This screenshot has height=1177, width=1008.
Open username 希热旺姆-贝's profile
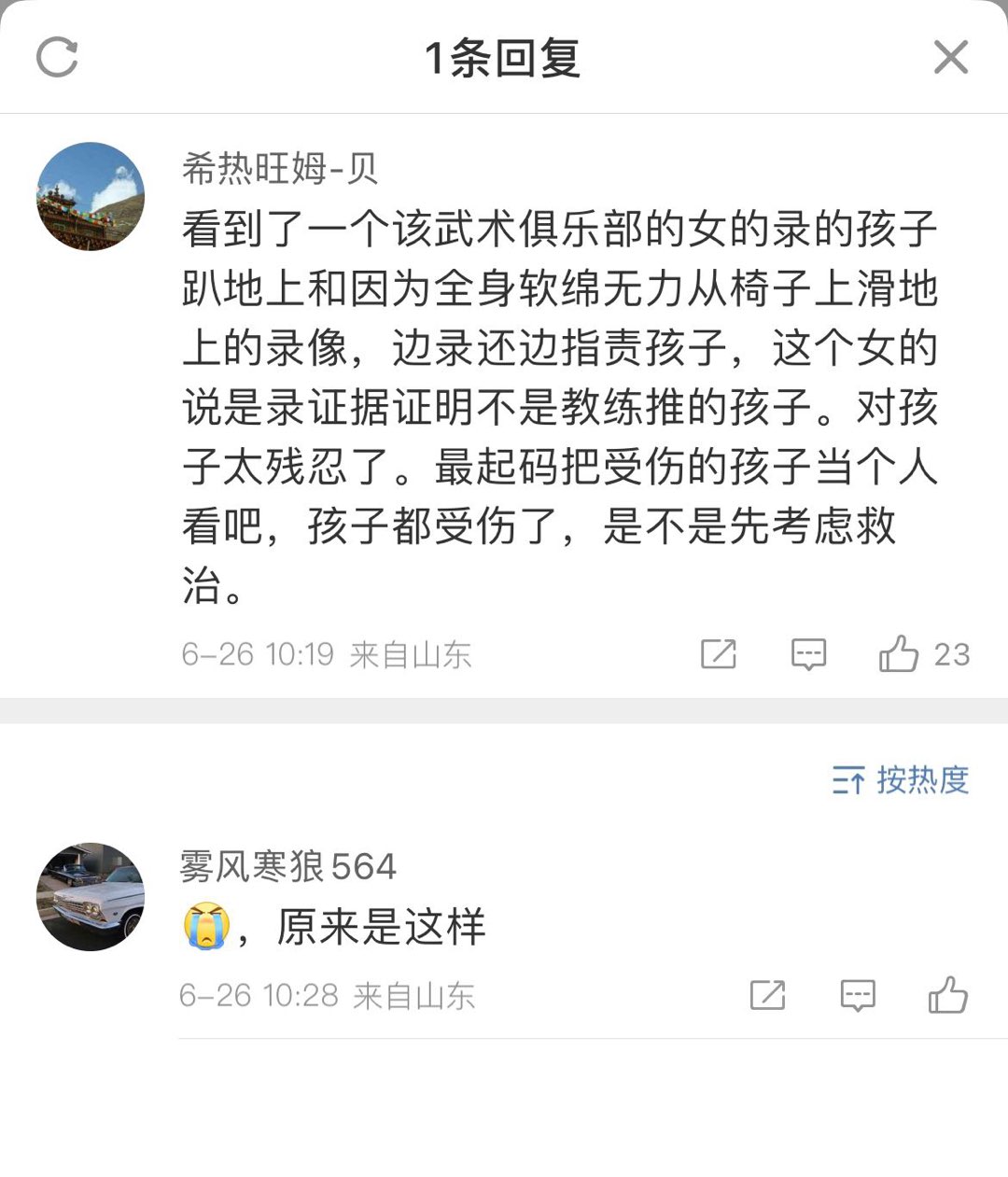[x=279, y=168]
